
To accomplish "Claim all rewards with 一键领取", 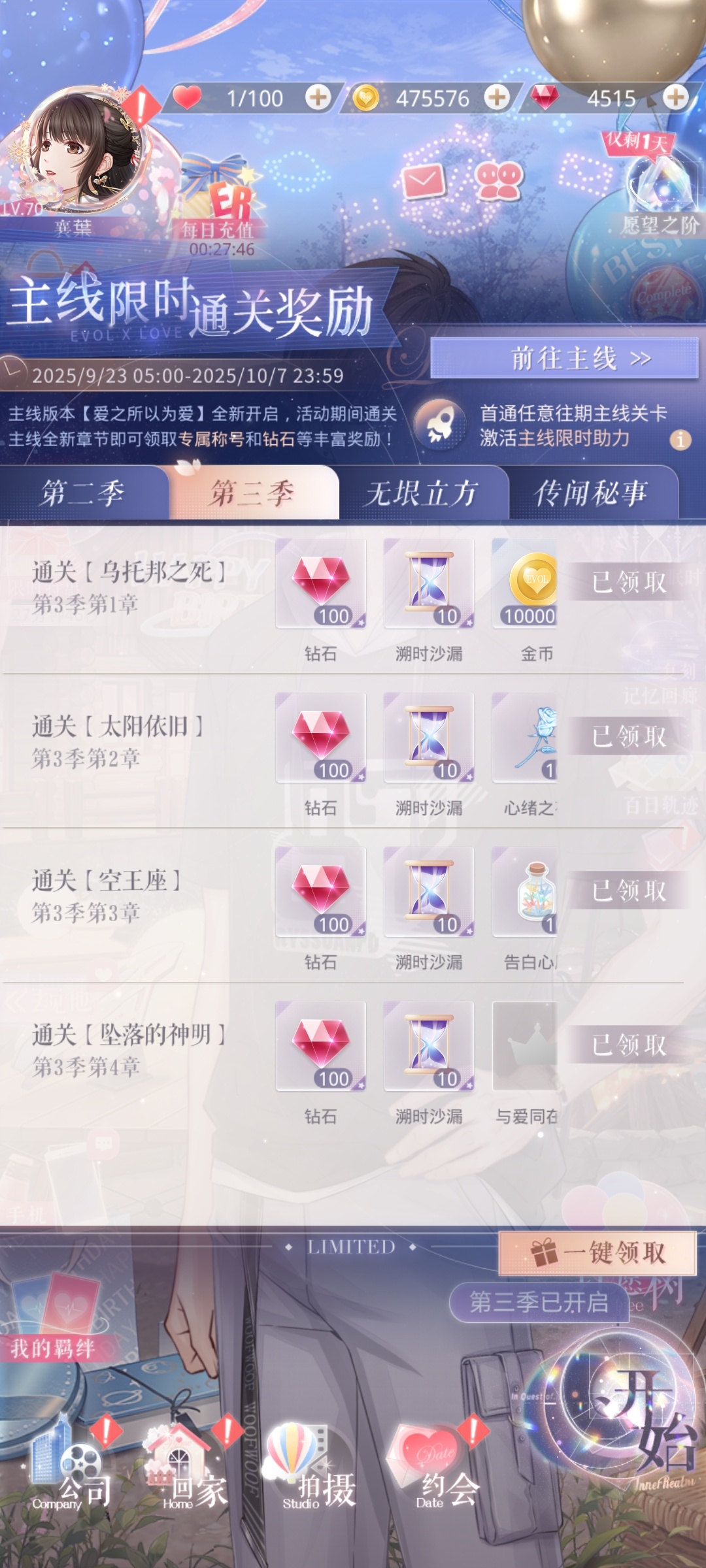I will pyautogui.click(x=597, y=1253).
